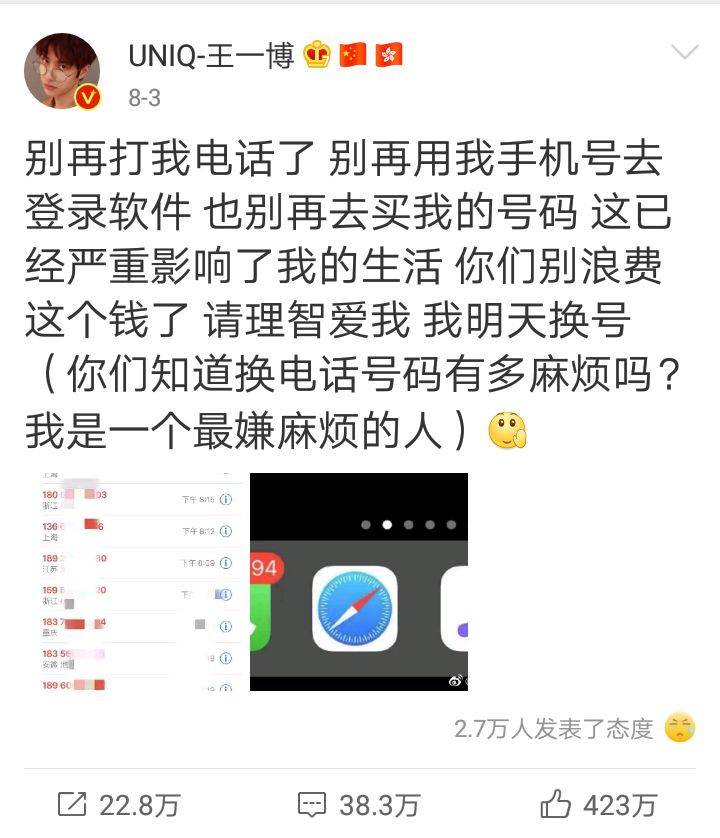
Task: Like this post with 423万 likes
Action: [598, 805]
